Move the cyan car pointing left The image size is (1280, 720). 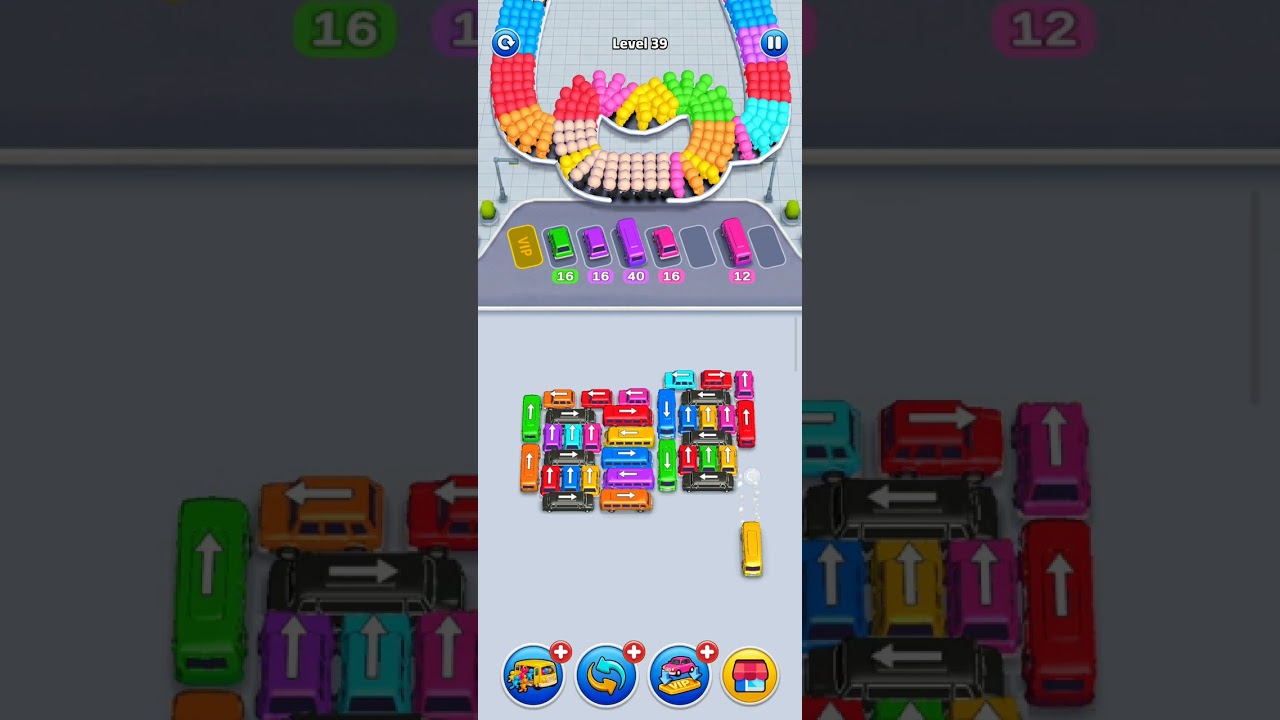(680, 379)
